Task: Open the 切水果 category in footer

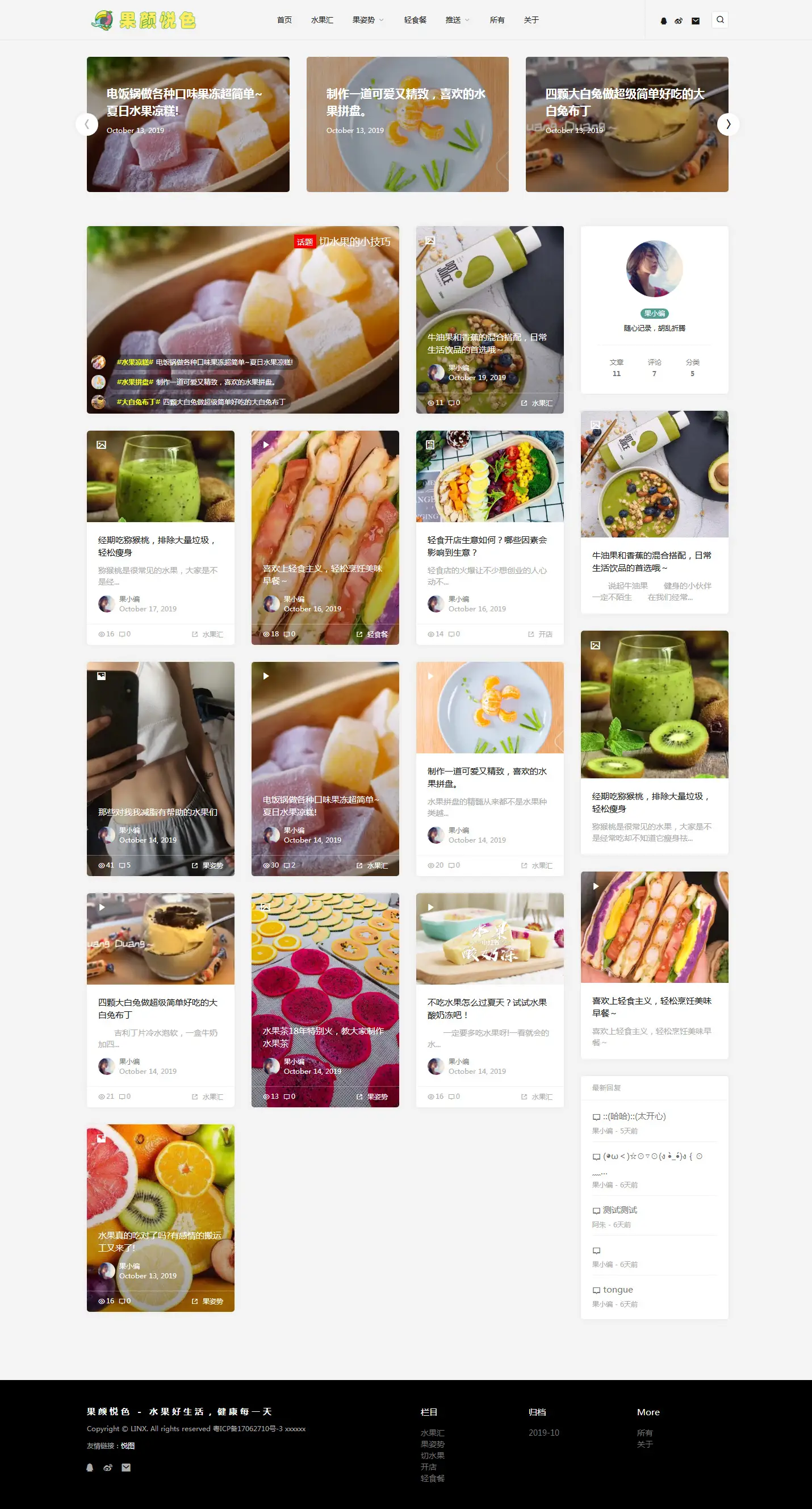Action: pos(432,1455)
